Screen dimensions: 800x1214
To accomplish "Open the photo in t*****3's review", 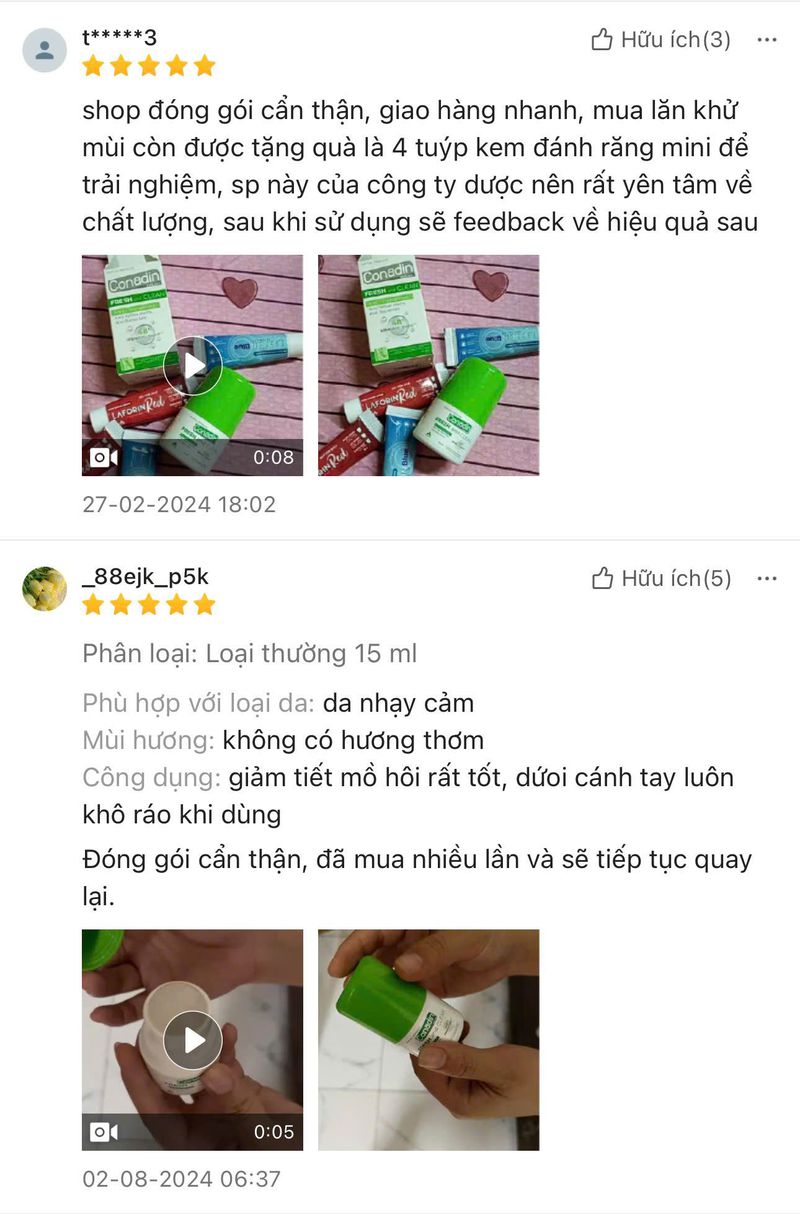I will click(428, 365).
